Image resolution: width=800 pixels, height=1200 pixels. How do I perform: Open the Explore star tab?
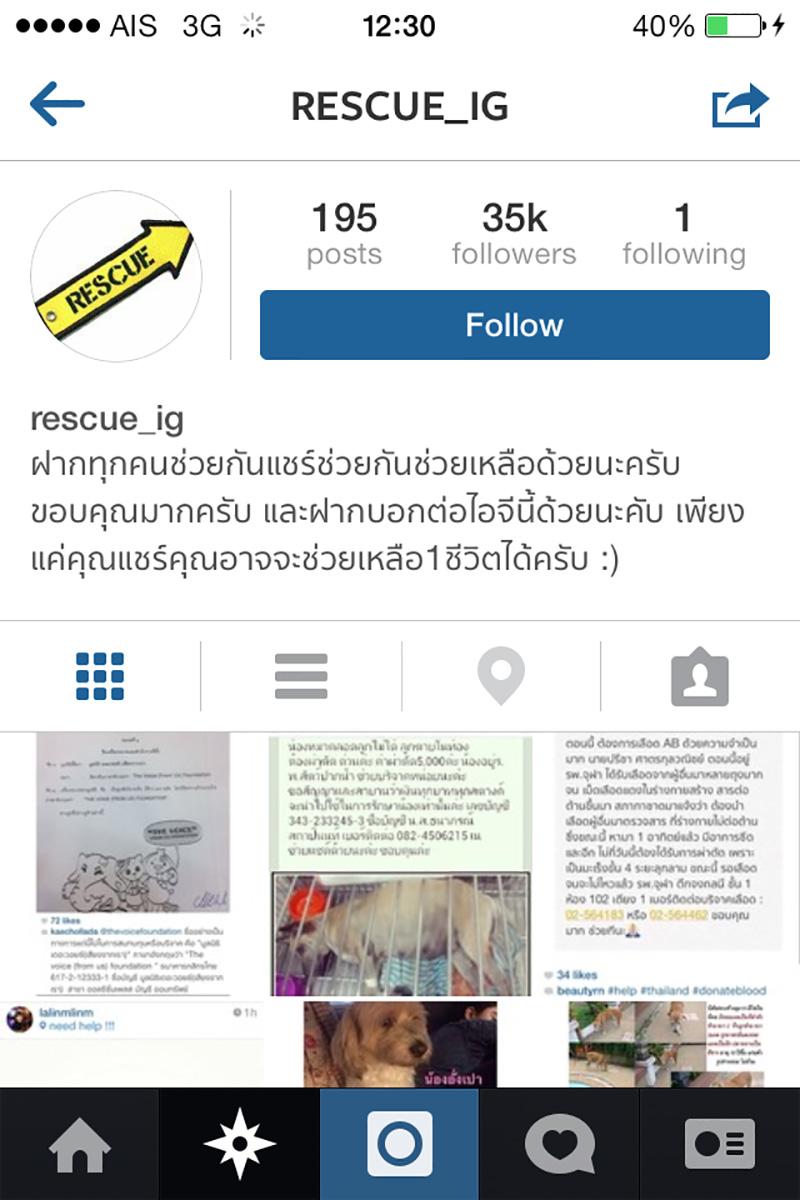point(240,1144)
